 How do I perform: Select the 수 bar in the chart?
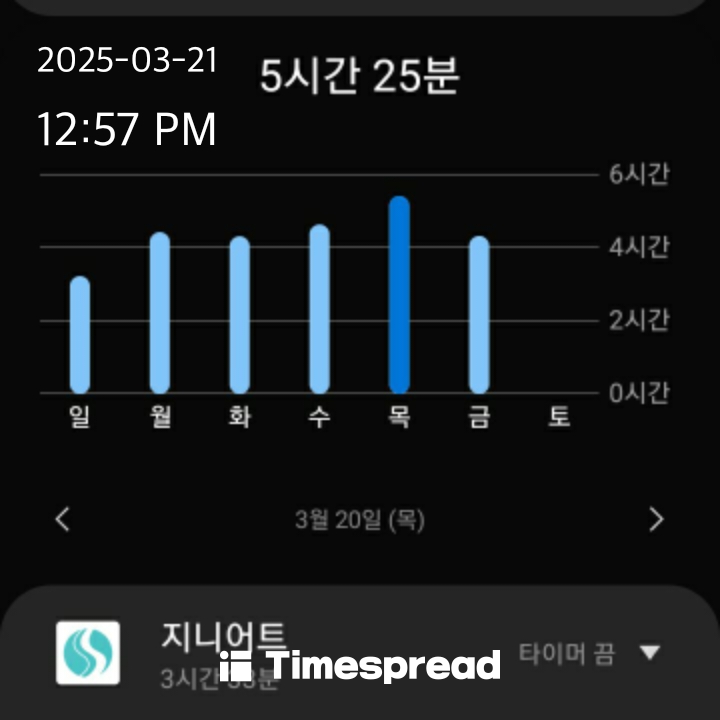(319, 308)
